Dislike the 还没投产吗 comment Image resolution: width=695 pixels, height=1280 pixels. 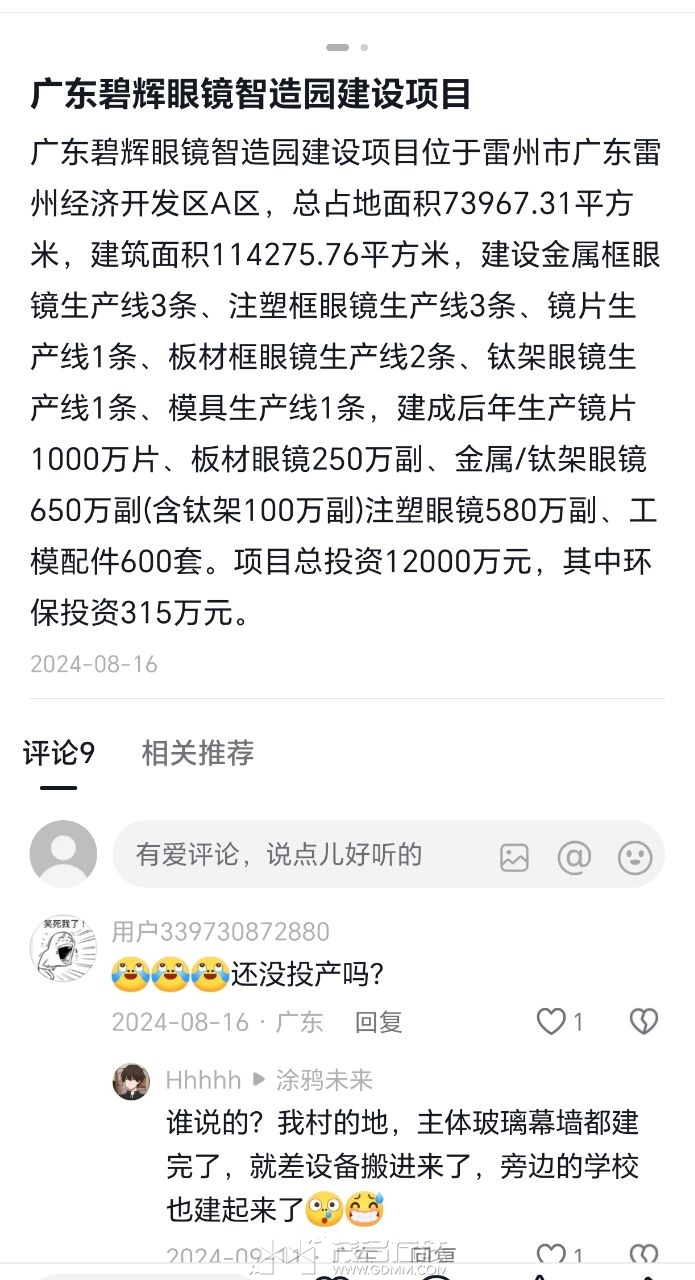tap(643, 1021)
